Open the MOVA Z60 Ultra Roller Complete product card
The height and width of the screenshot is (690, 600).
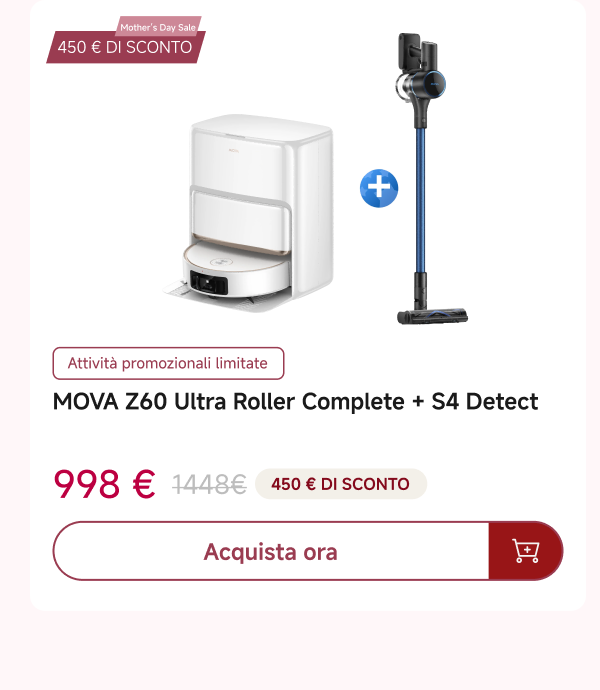click(295, 401)
